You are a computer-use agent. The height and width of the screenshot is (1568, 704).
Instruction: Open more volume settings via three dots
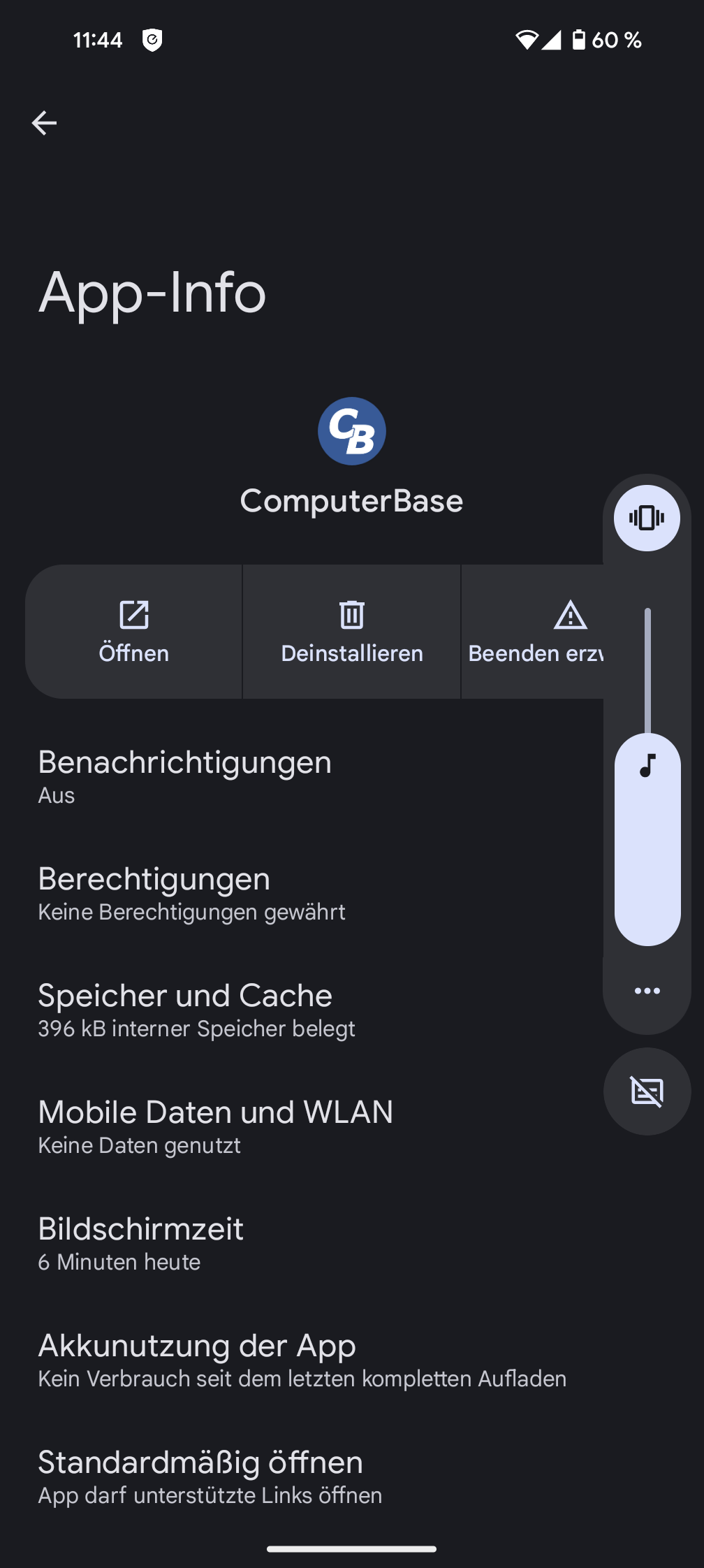647,991
